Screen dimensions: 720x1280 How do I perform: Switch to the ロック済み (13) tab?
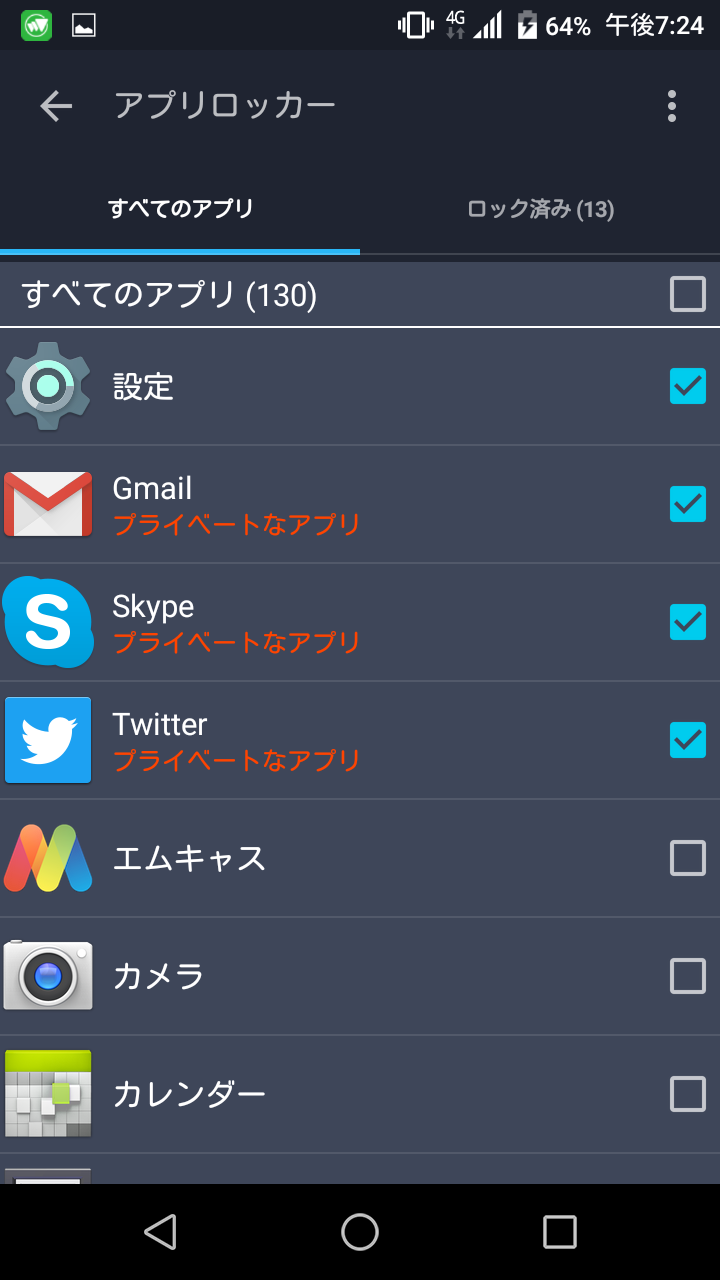coord(540,209)
